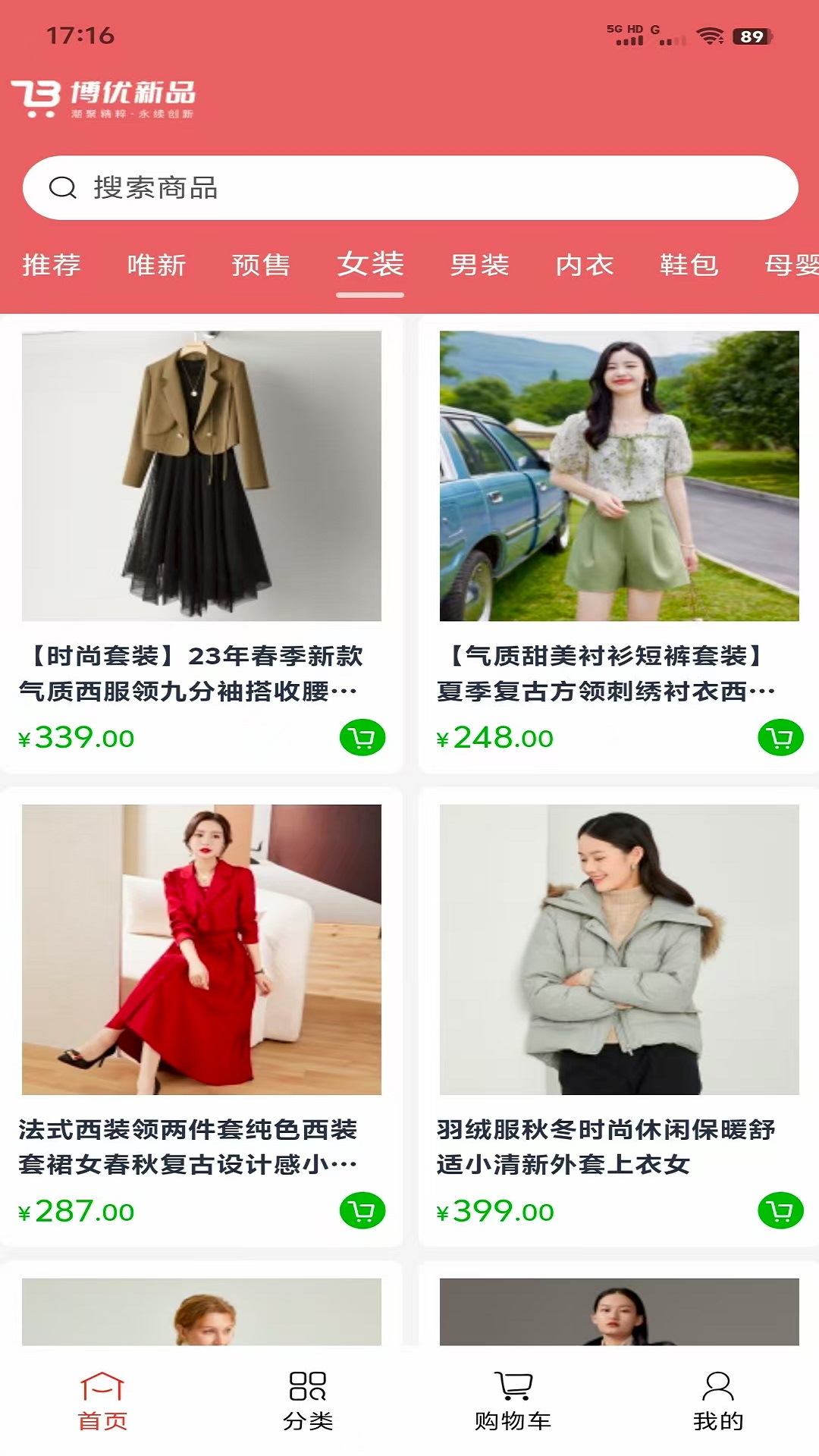Tap the green cart icon on the ¥248 shirt set

[780, 736]
